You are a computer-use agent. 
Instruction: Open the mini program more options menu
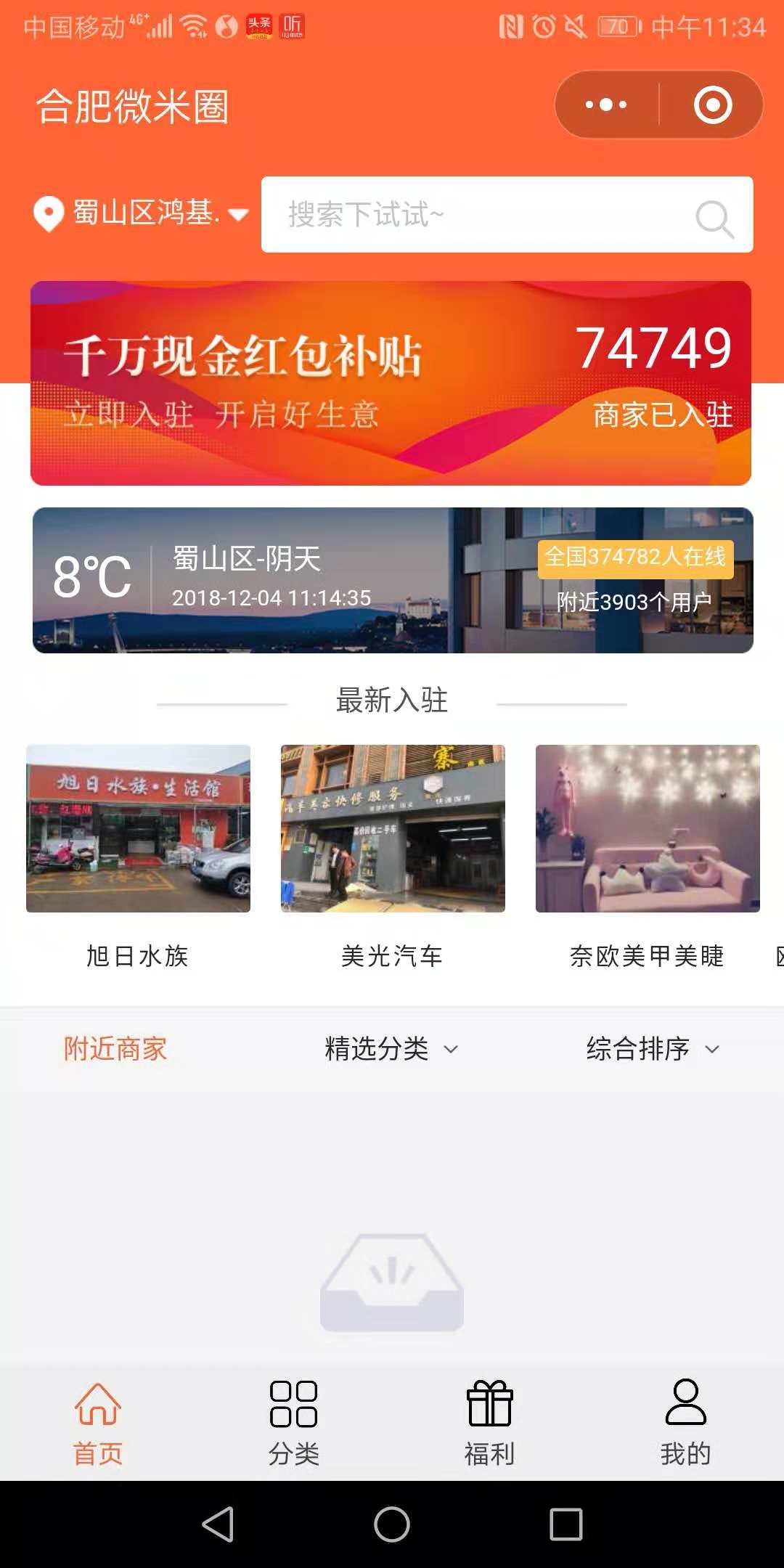(606, 105)
